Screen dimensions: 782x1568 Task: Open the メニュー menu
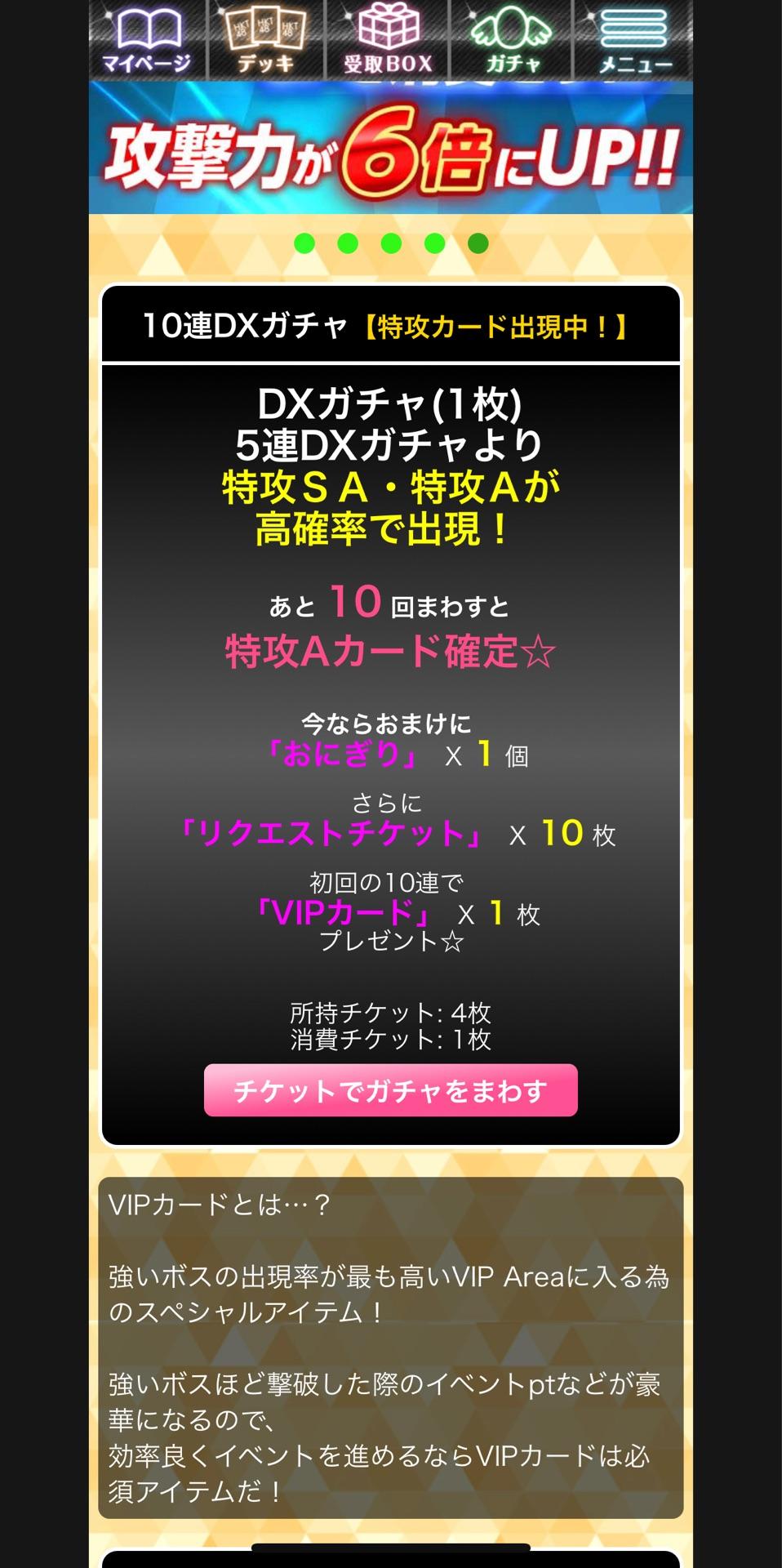[634, 39]
